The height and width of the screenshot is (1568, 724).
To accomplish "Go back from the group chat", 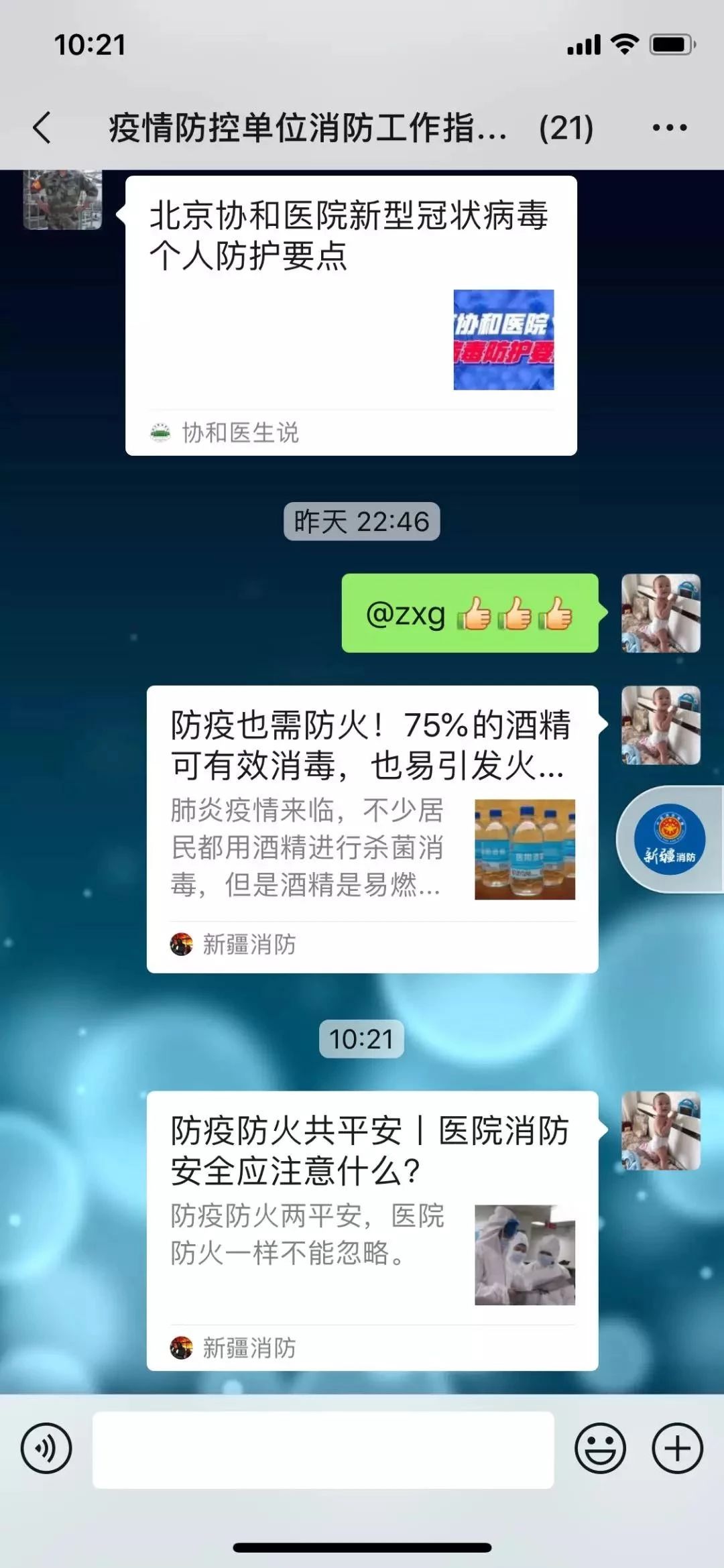I will [42, 127].
